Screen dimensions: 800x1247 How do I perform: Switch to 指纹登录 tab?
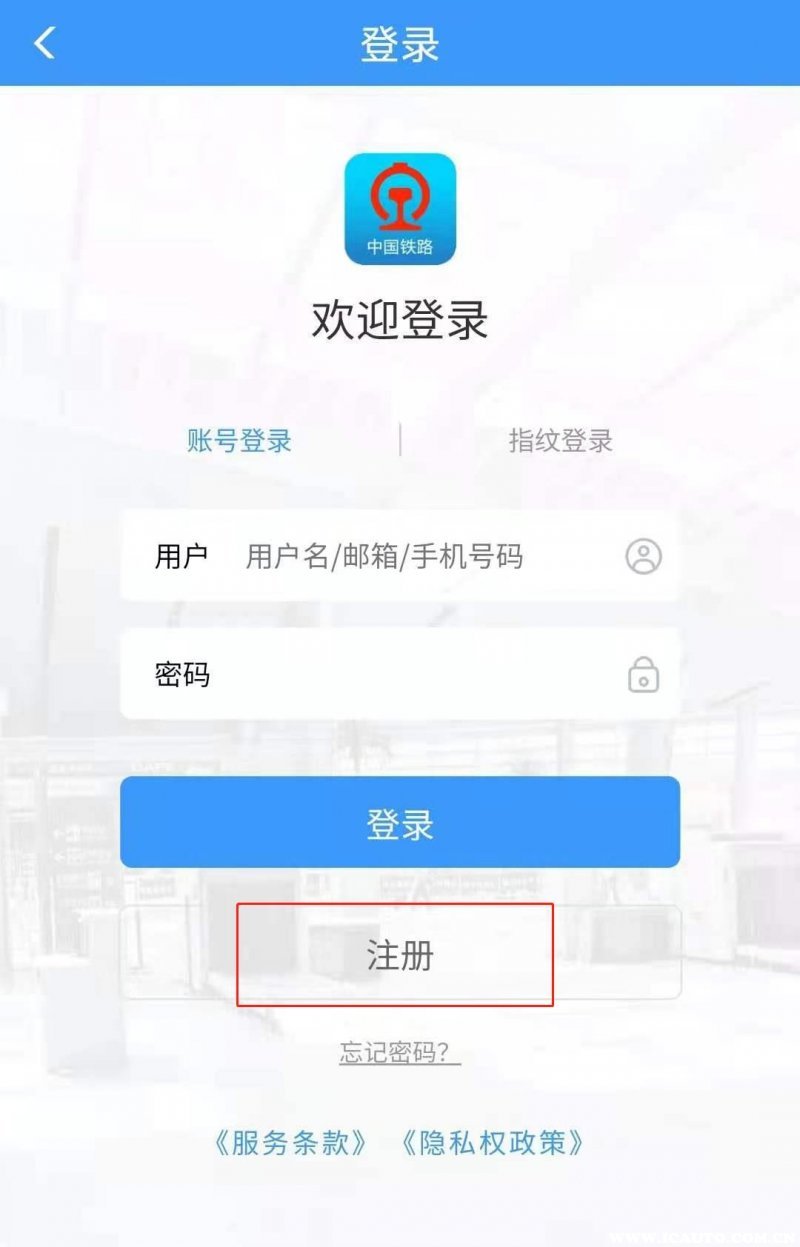(560, 441)
